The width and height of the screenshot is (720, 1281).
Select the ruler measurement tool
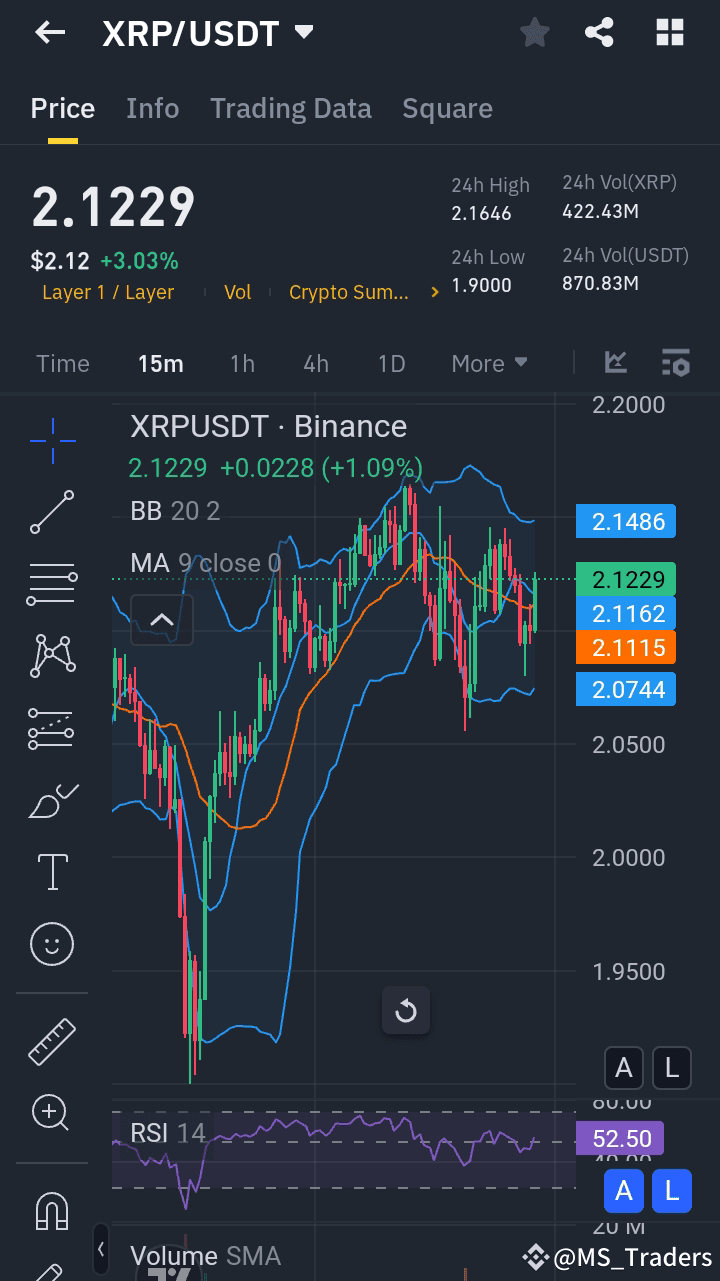pos(51,1041)
